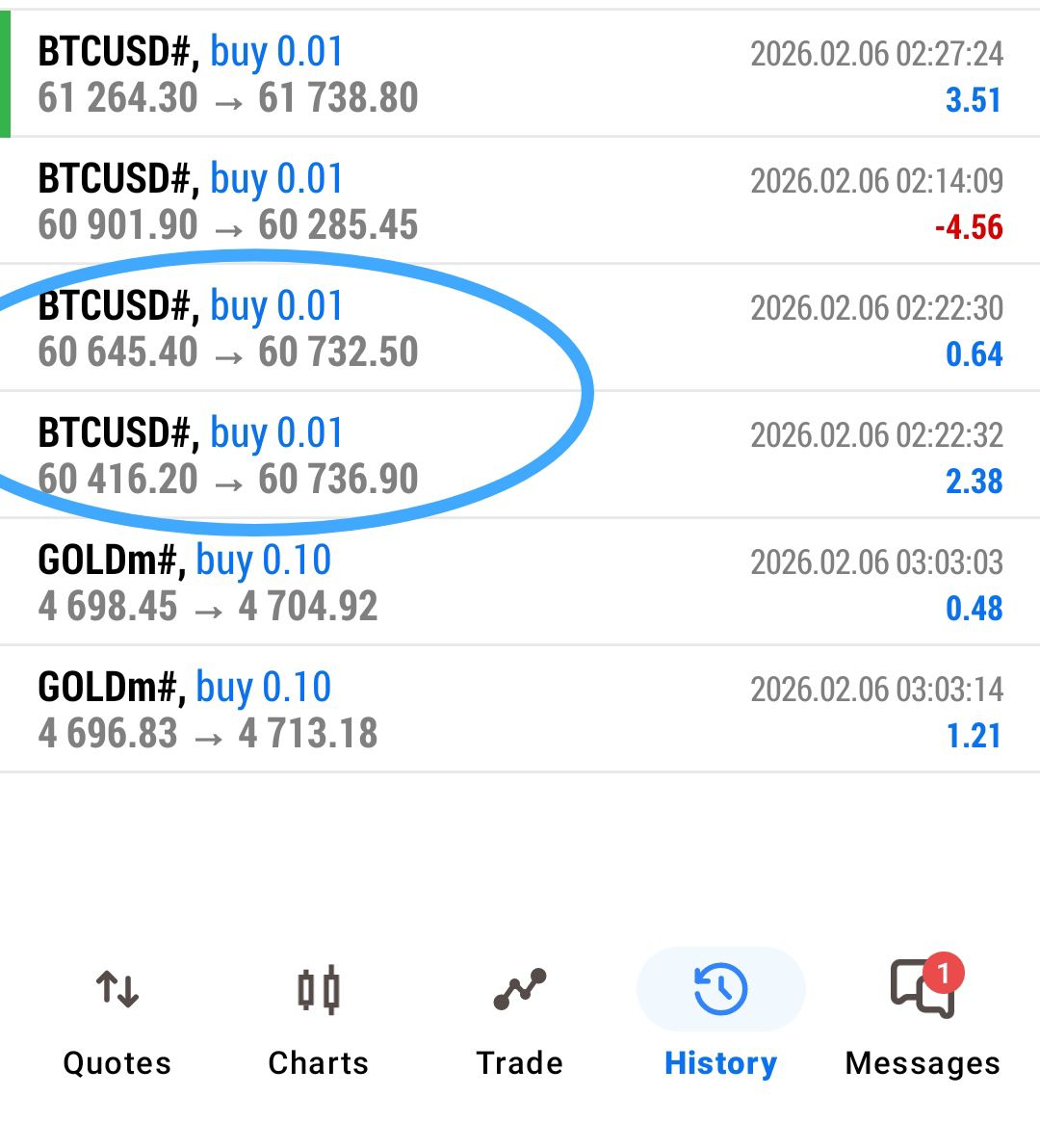
Task: Select the History tab
Action: pyautogui.click(x=720, y=1021)
